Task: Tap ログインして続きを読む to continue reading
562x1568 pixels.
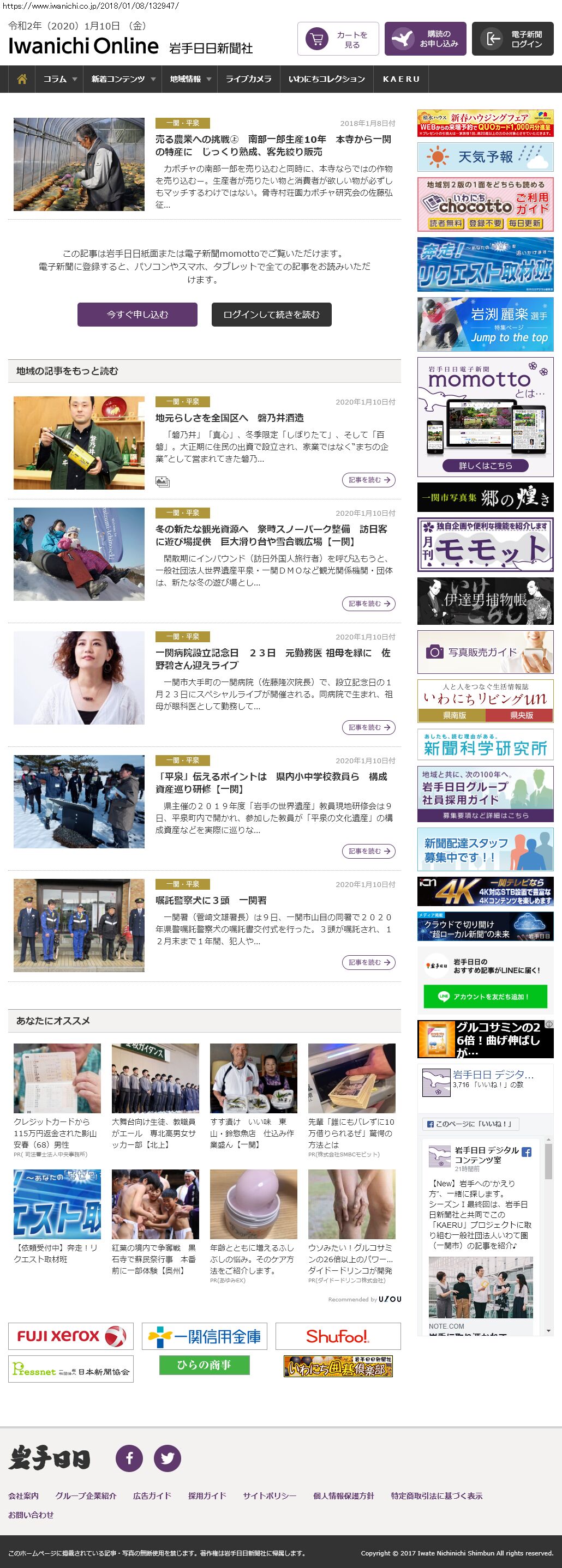Action: coord(271,315)
